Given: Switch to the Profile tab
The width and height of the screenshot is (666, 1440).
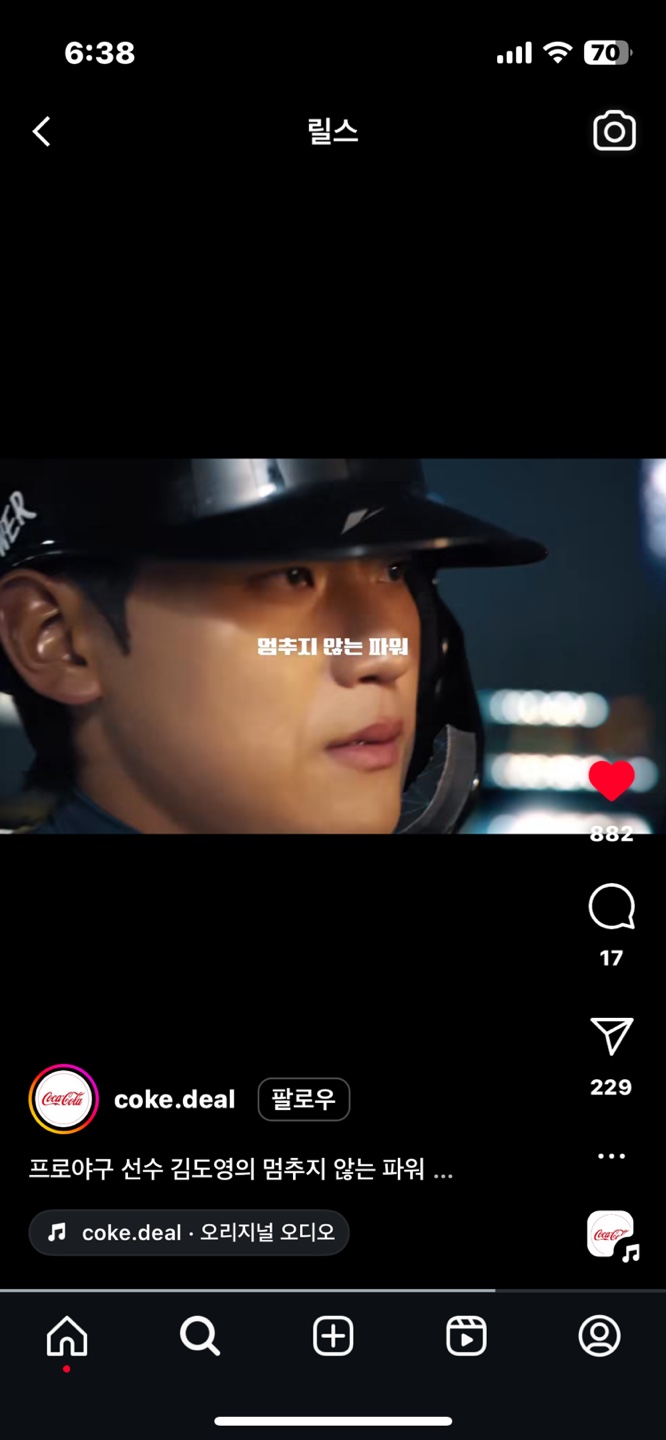Looking at the screenshot, I should coord(599,1337).
